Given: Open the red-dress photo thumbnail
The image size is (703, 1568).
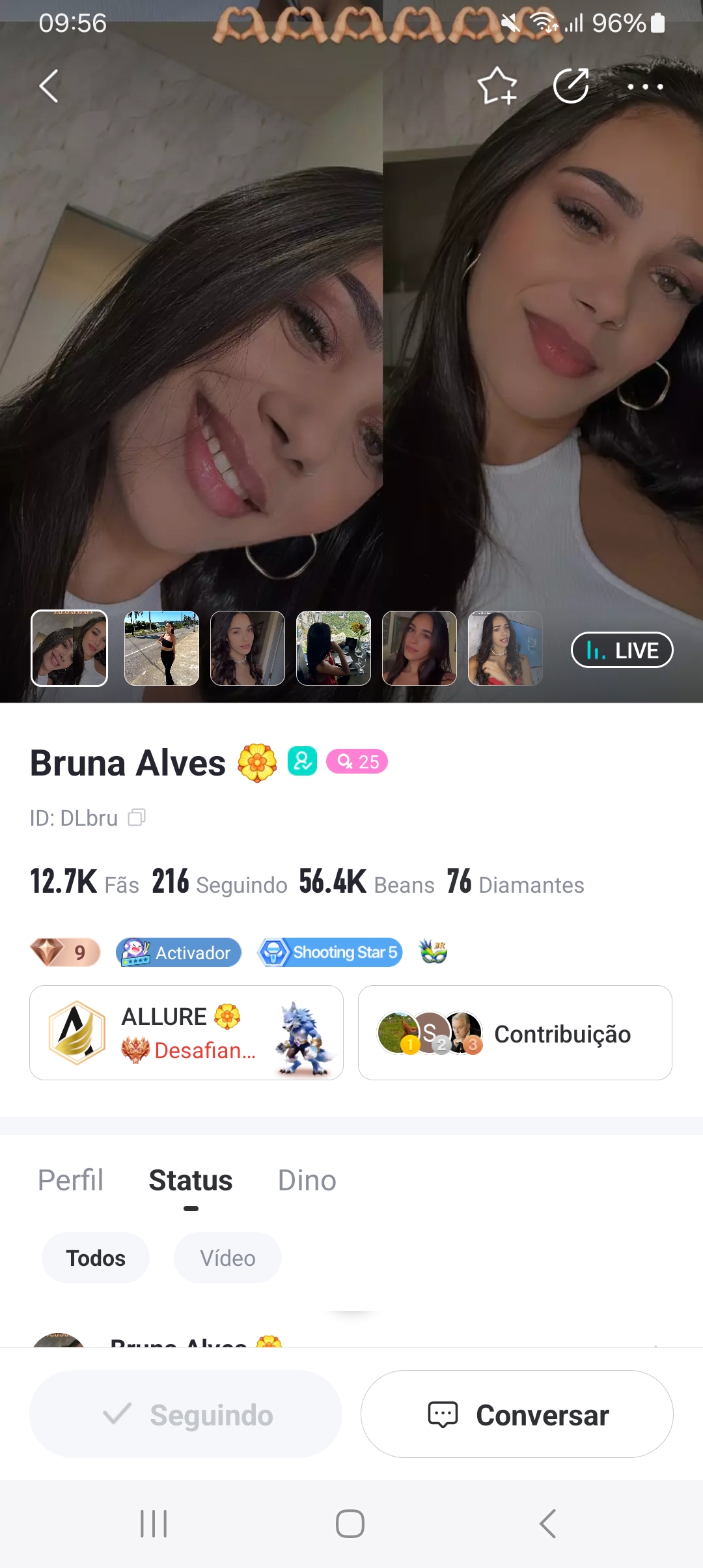Looking at the screenshot, I should point(505,648).
